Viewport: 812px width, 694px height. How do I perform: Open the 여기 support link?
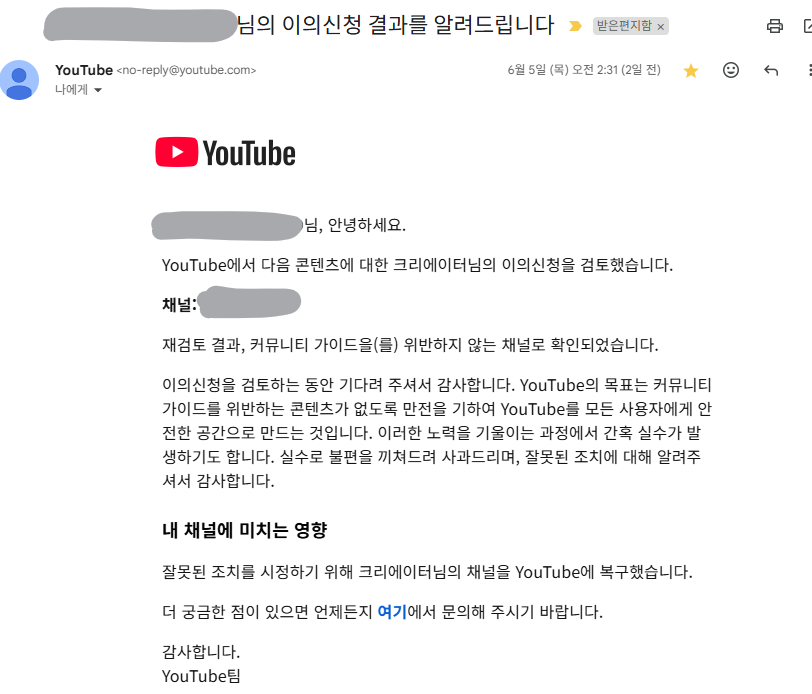pos(391,611)
